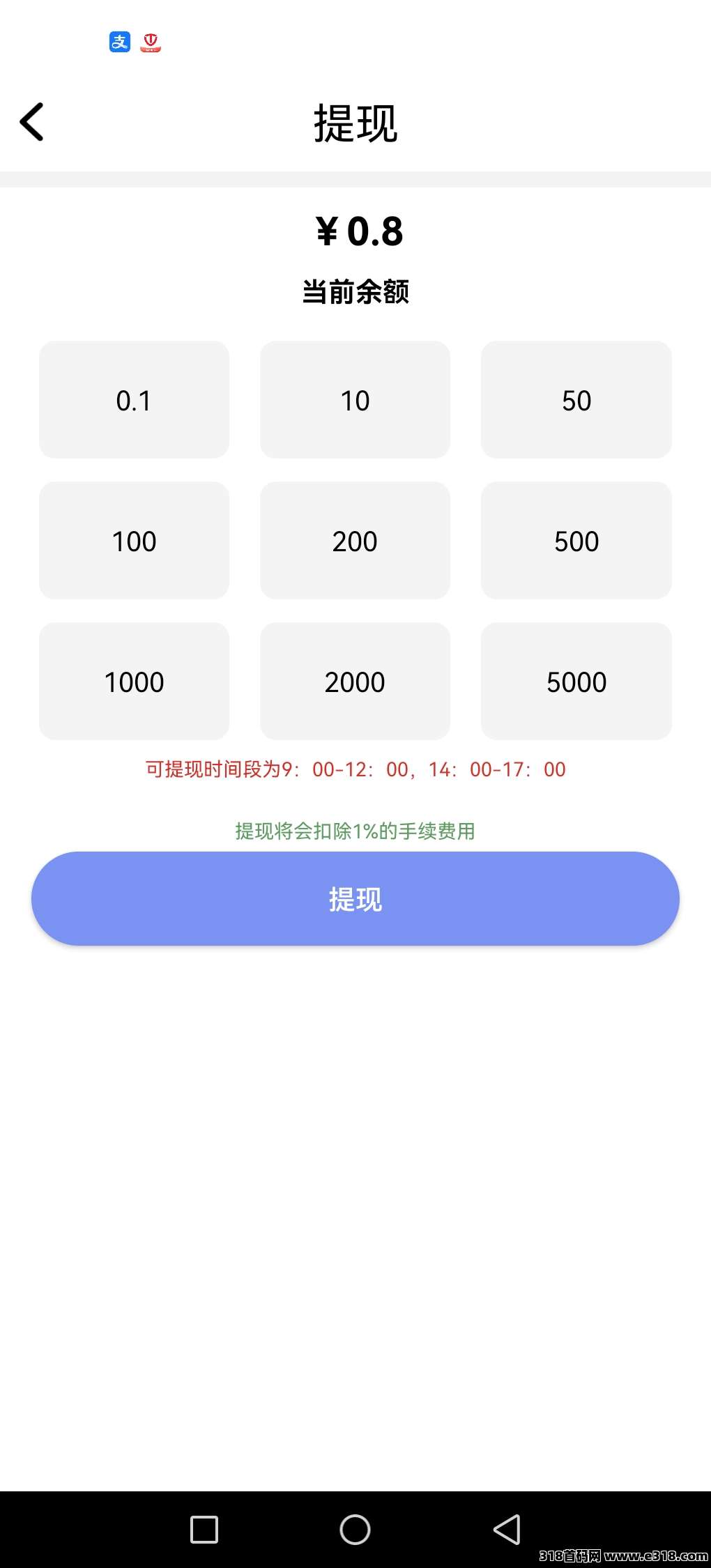711x1568 pixels.
Task: Select the 0.1 withdrawal amount
Action: pos(134,400)
